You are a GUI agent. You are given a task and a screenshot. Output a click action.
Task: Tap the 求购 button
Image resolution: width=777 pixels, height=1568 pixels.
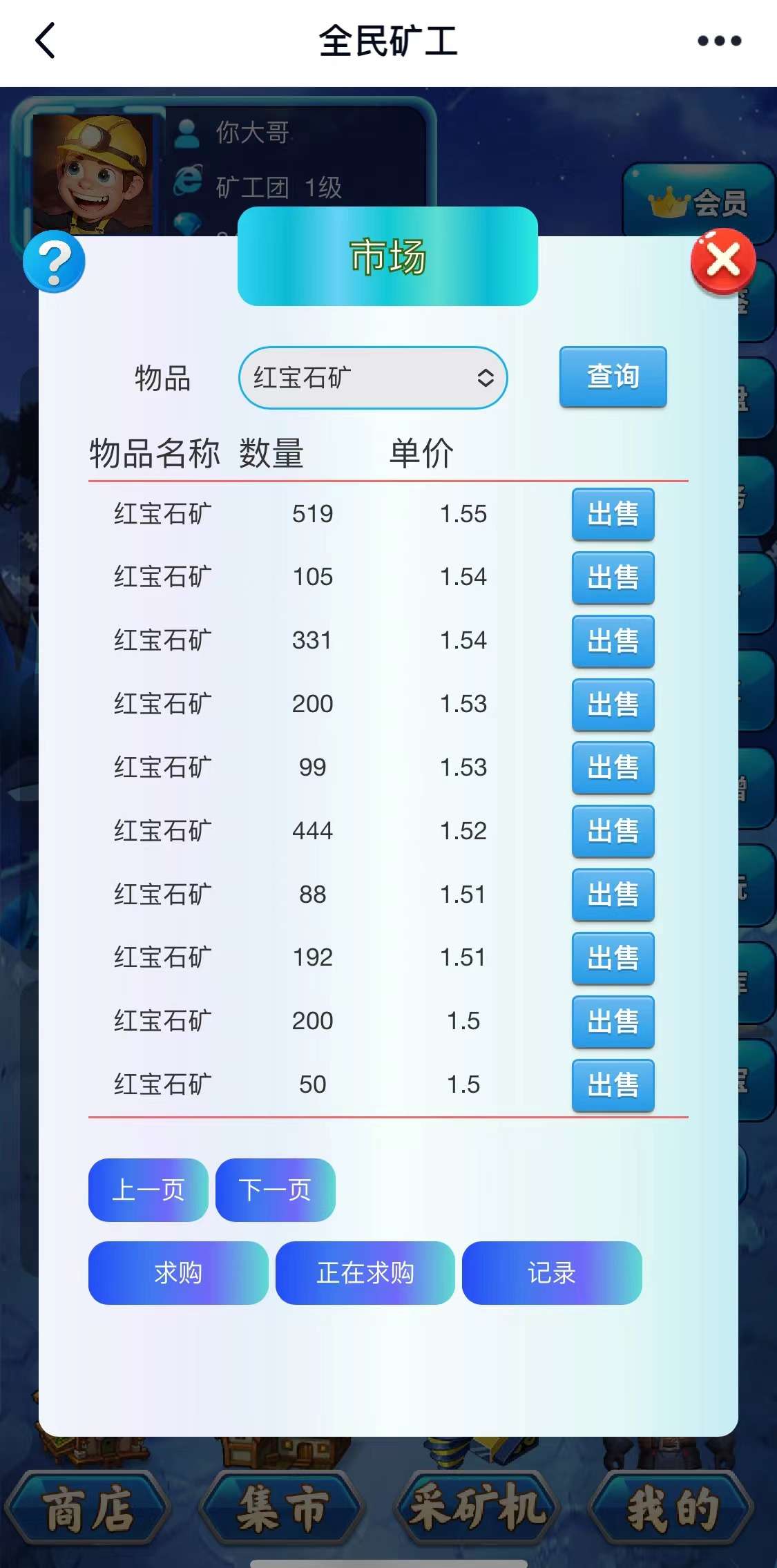click(178, 1273)
